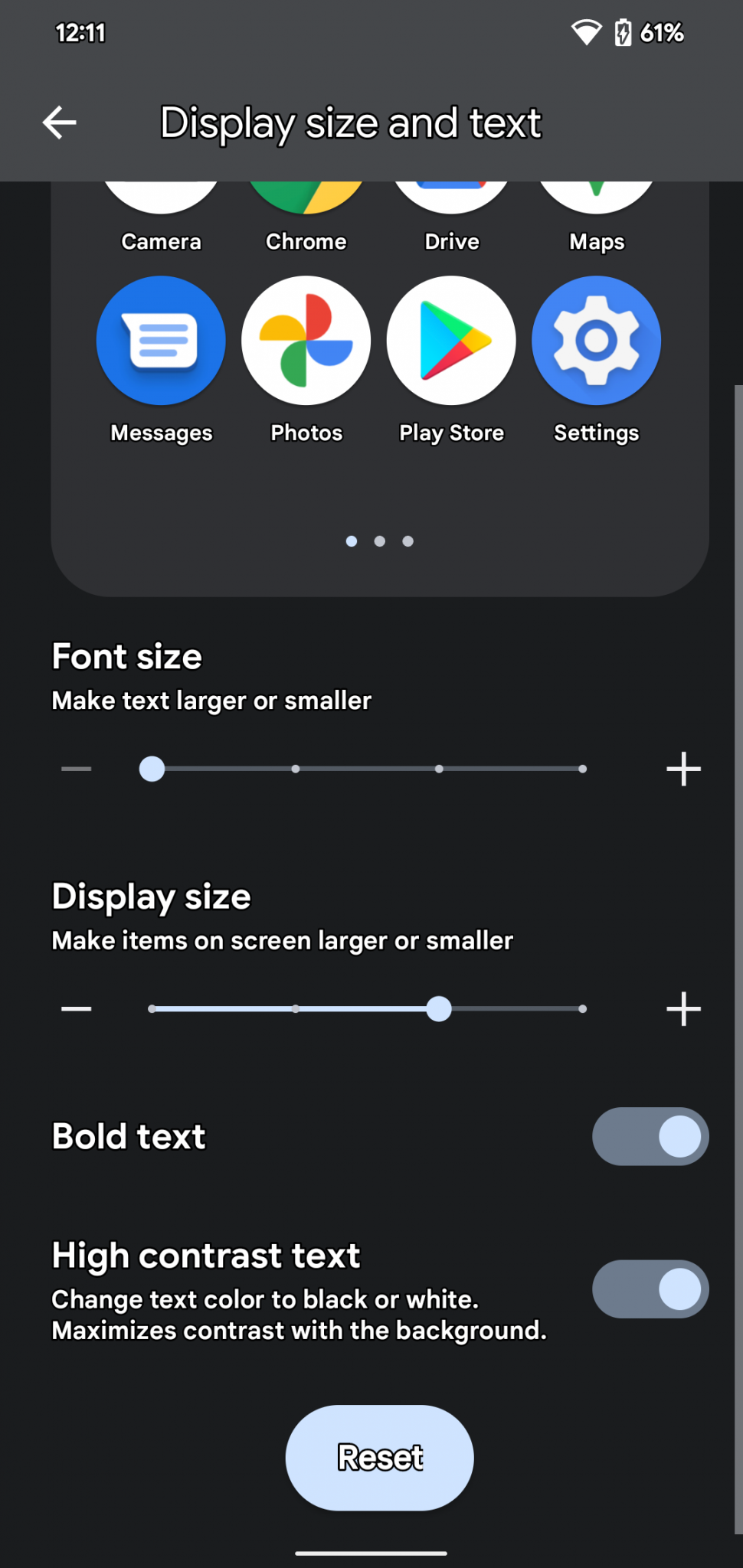Select the Camera app icon
The image size is (743, 1568).
coord(160,195)
